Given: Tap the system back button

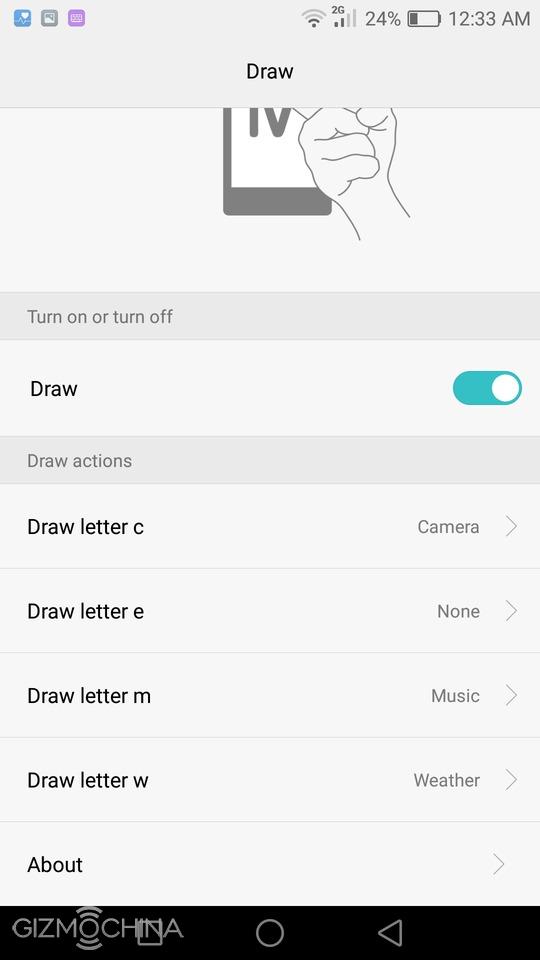Looking at the screenshot, I should point(390,932).
